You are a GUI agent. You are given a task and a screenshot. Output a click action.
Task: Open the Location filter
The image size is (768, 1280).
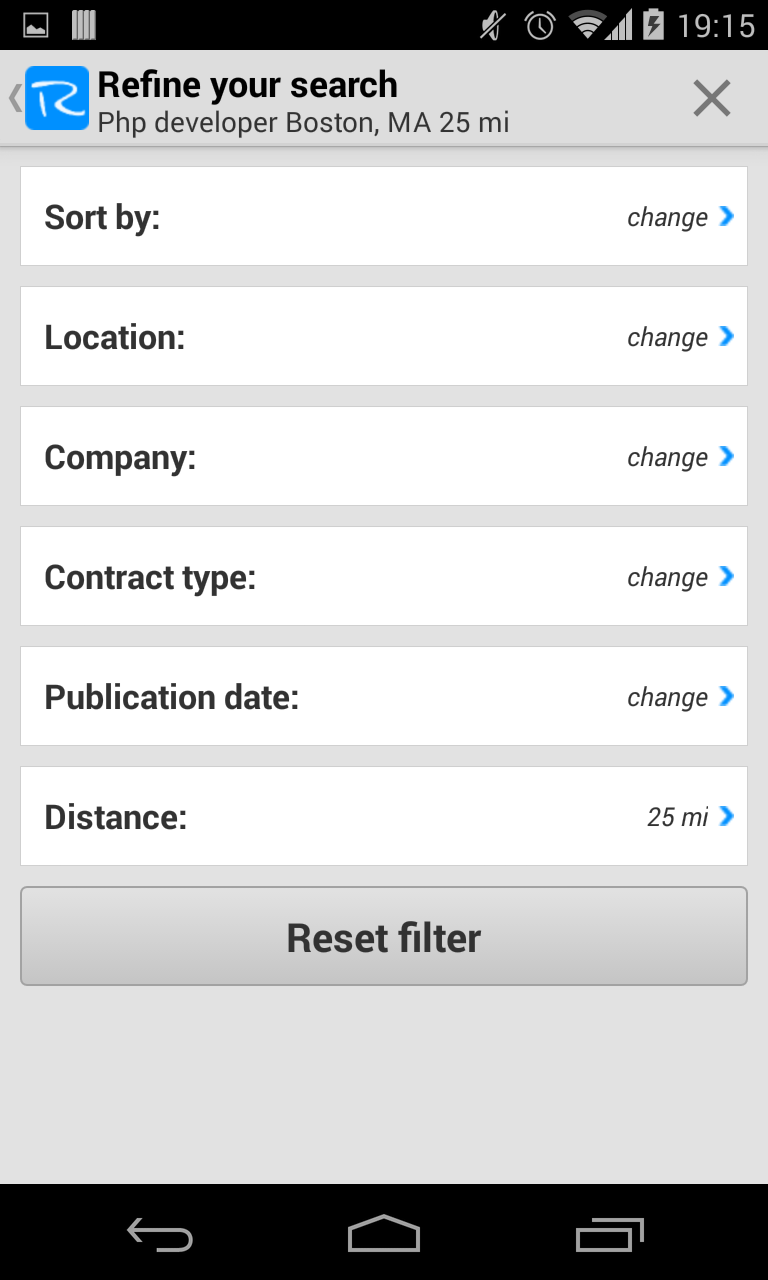383,337
